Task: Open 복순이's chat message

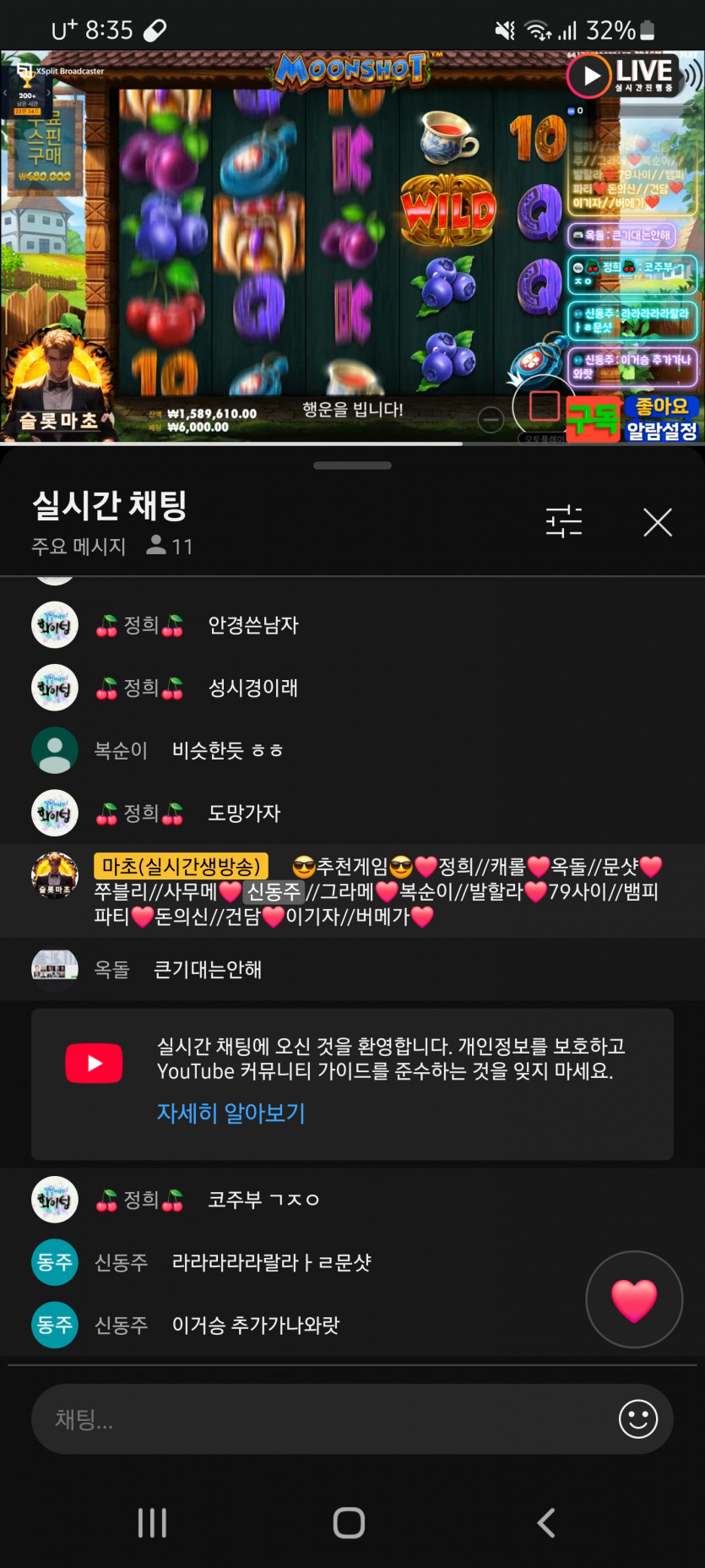Action: pyautogui.click(x=227, y=750)
